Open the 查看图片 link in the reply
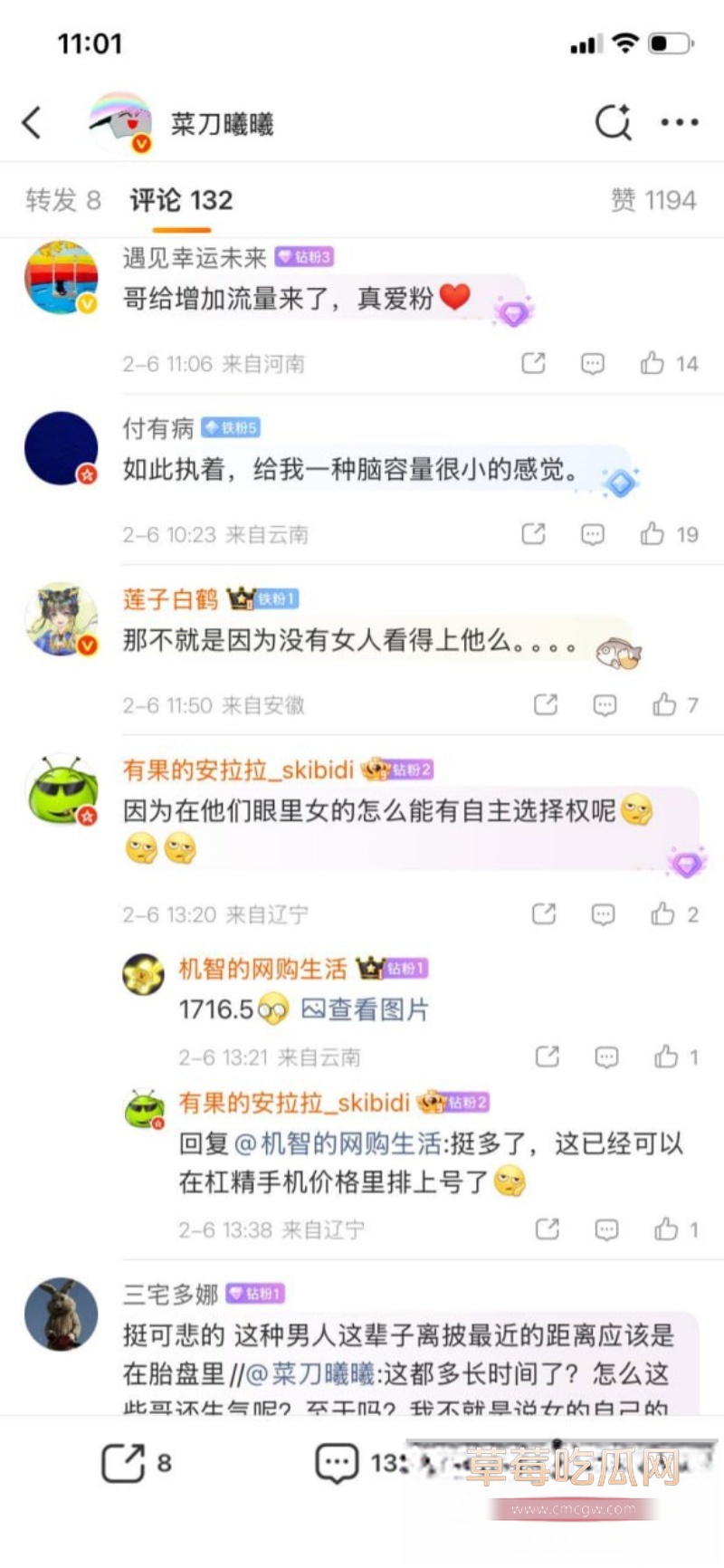 (x=366, y=1011)
